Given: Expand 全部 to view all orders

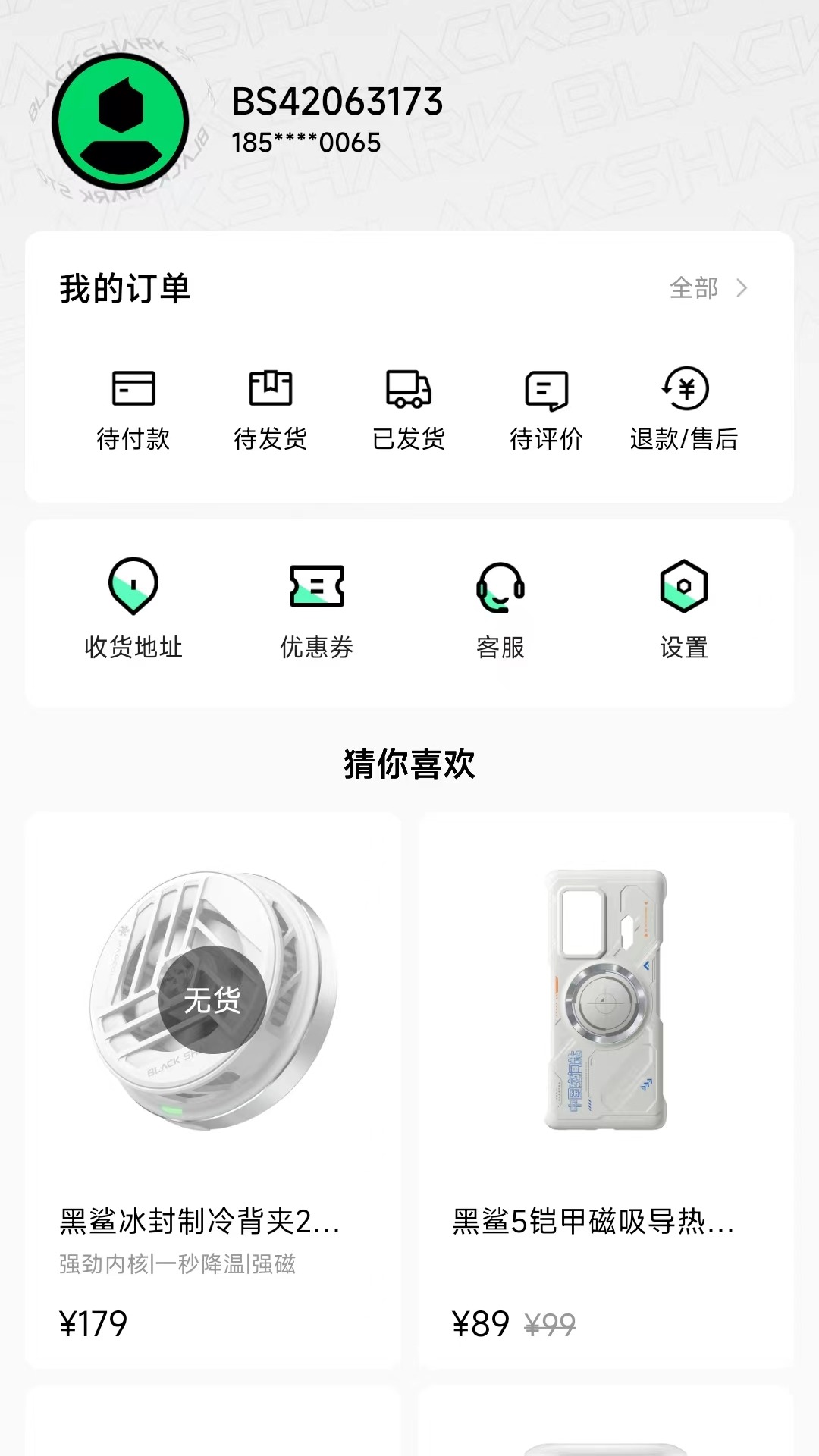Looking at the screenshot, I should [x=694, y=288].
